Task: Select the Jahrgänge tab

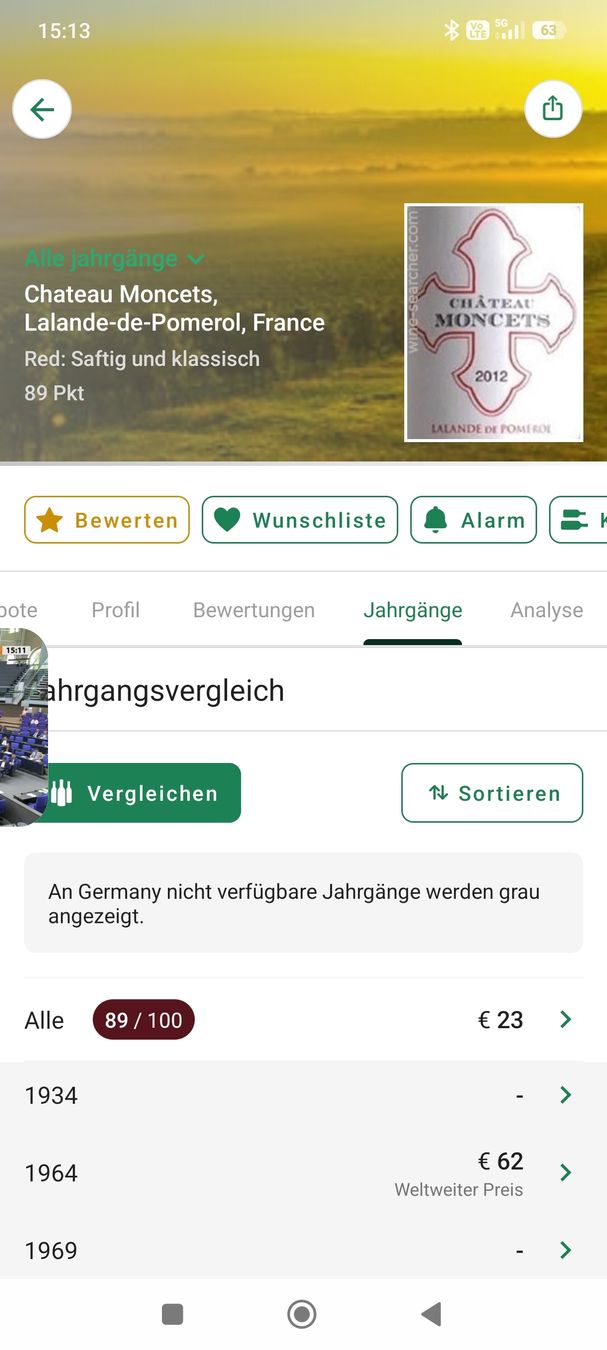Action: coord(413,610)
